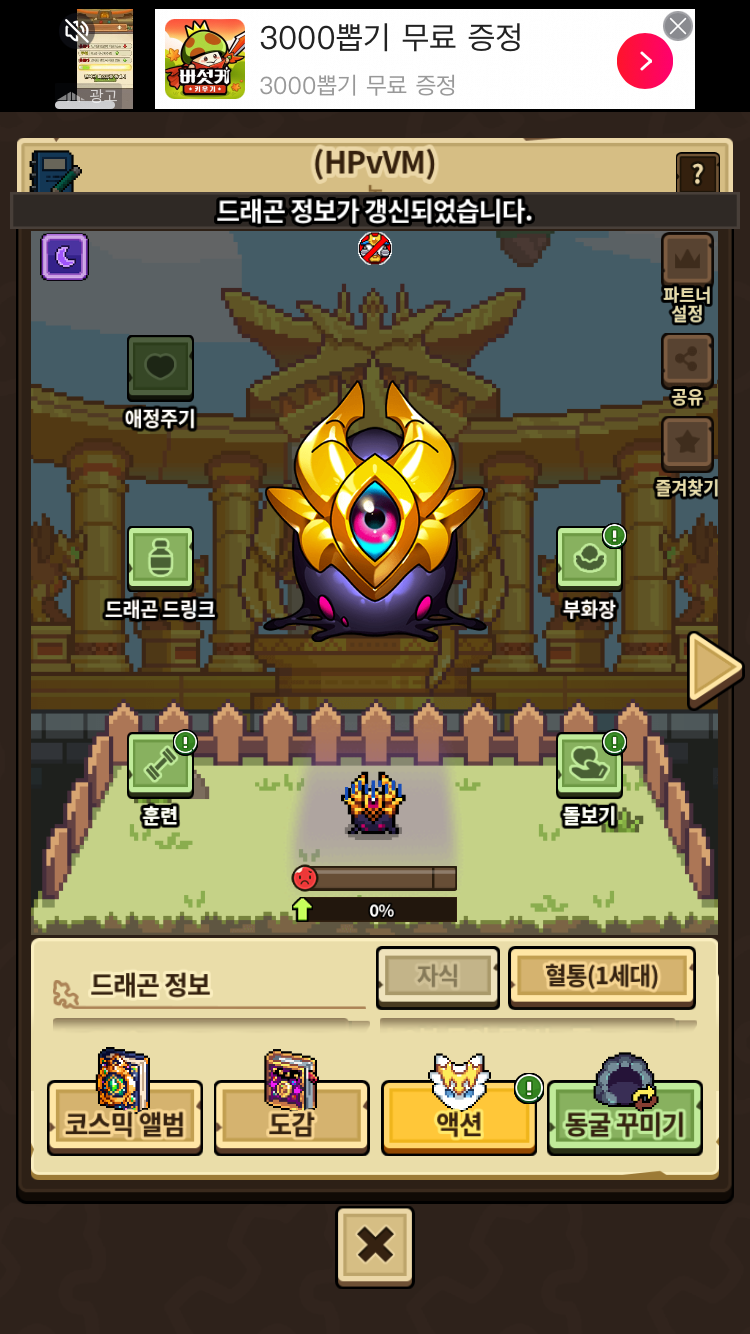Show the next dragon with arrow
This screenshot has width=750, height=1334.
coord(714,667)
